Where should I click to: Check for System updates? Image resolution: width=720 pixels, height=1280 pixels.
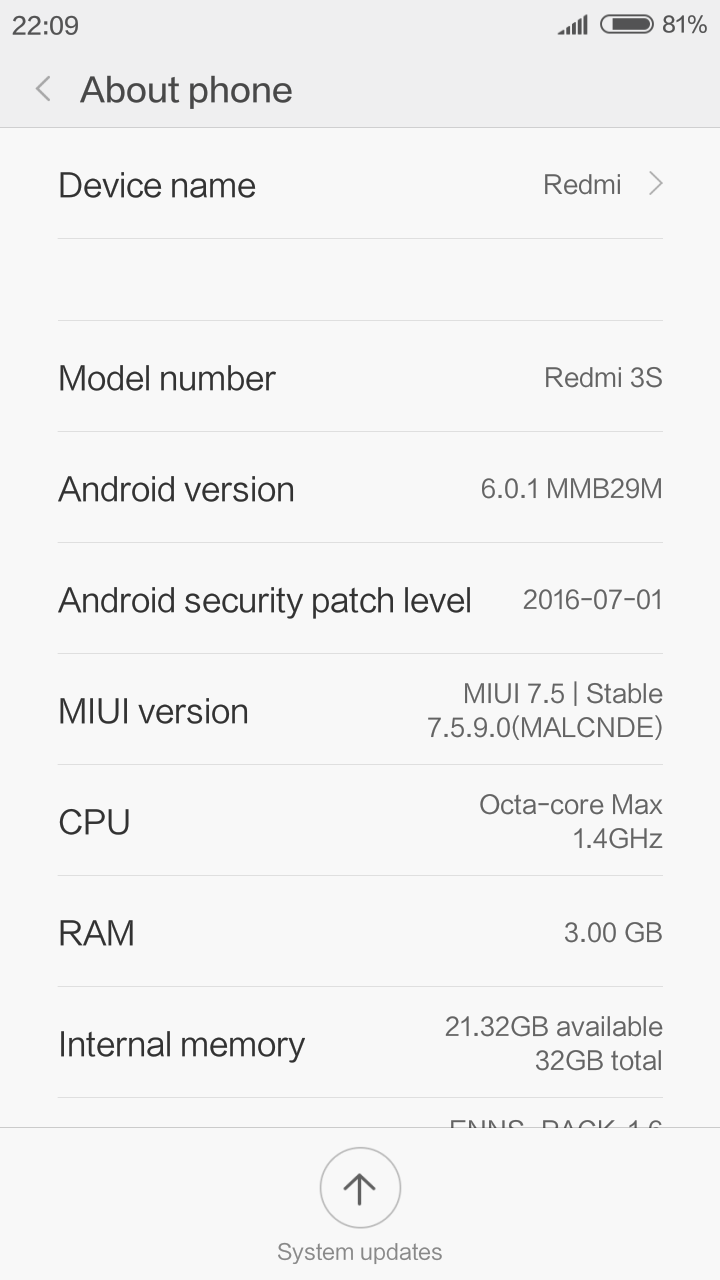(x=360, y=1188)
